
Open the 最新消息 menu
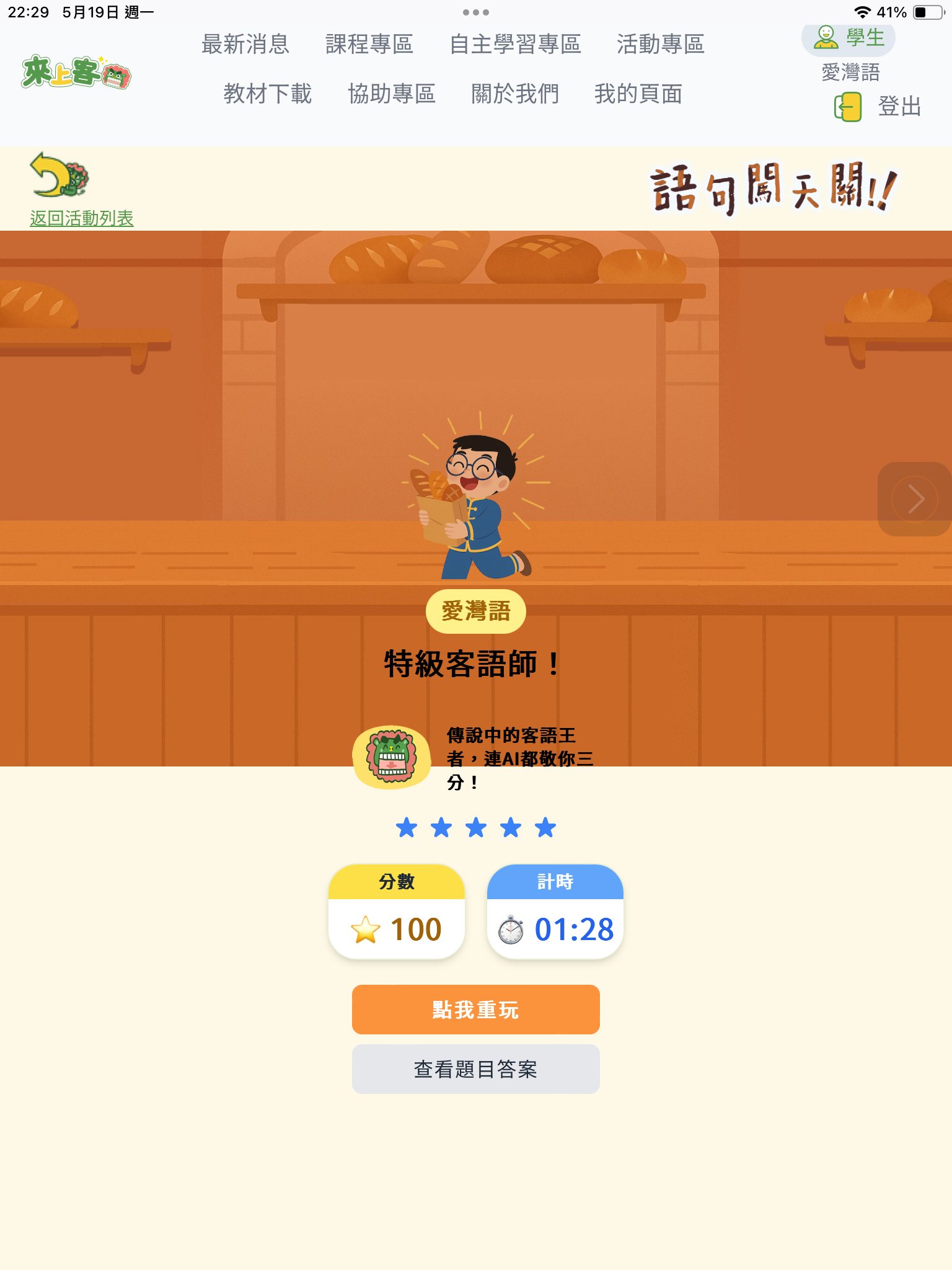coord(245,44)
